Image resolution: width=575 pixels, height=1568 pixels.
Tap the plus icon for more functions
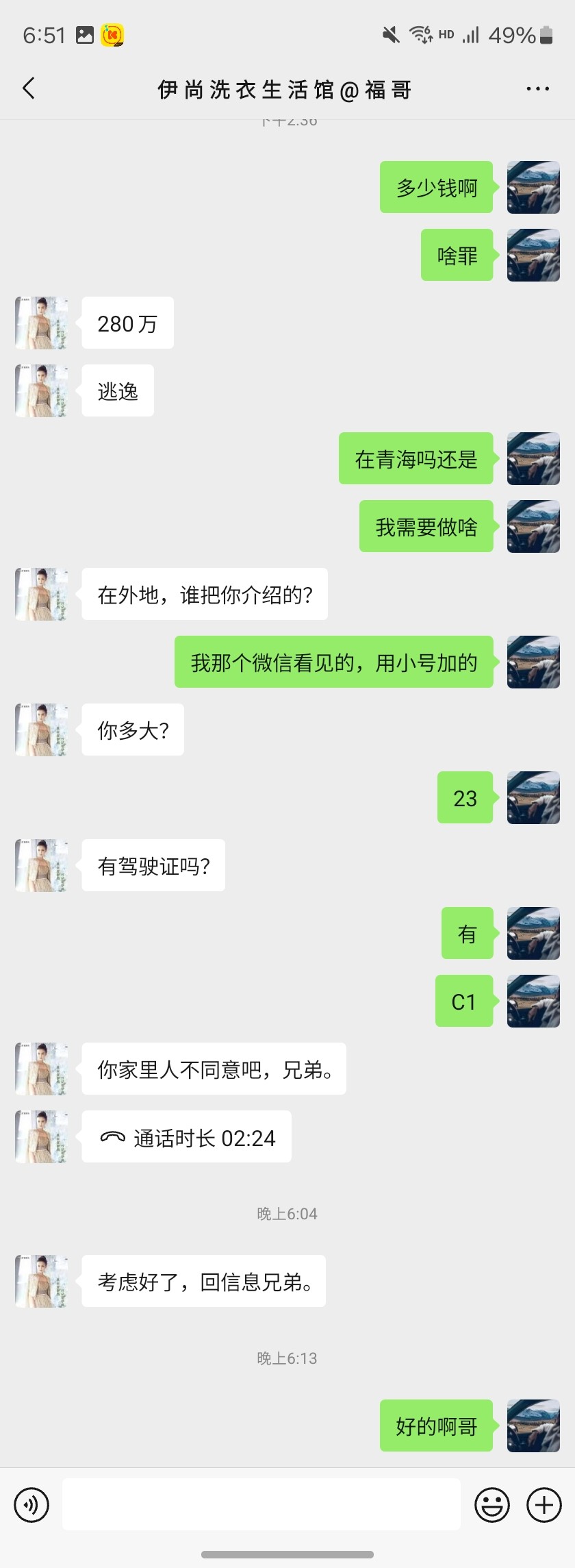[x=543, y=1504]
